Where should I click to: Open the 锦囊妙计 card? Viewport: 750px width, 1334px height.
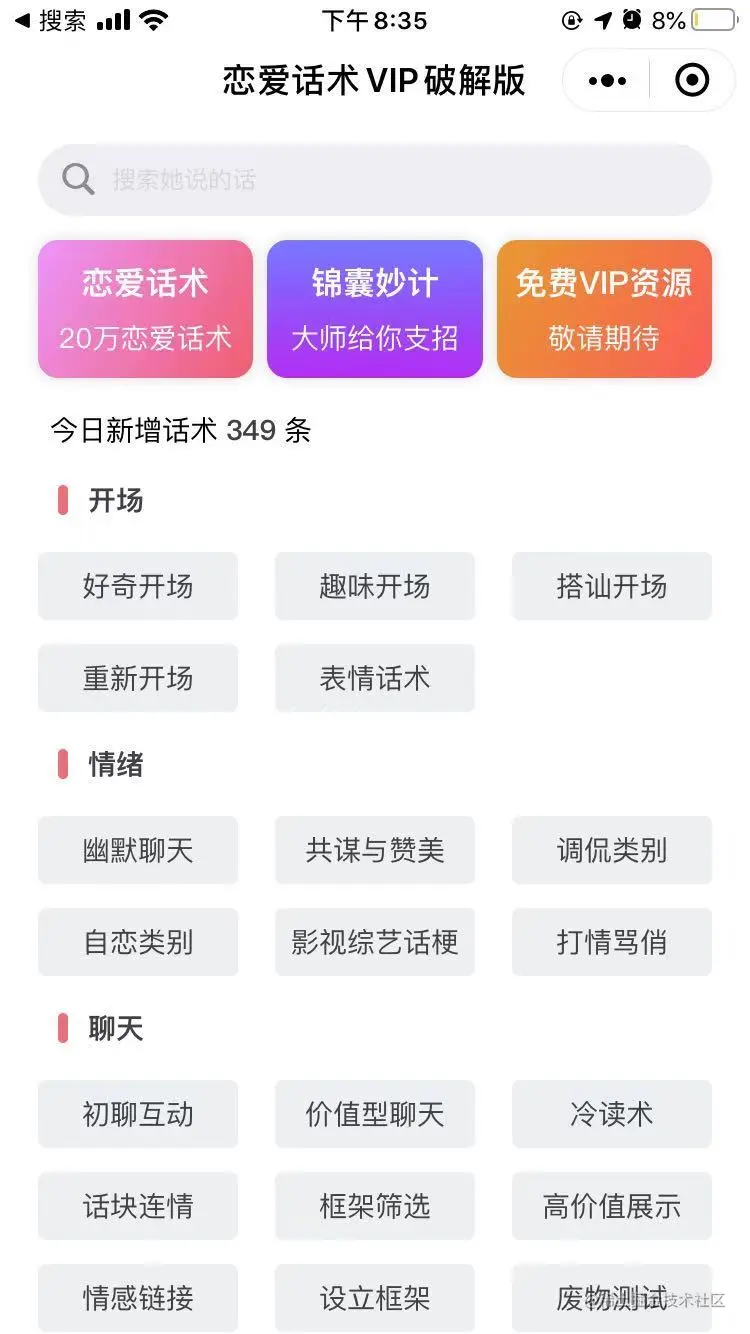pyautogui.click(x=375, y=309)
